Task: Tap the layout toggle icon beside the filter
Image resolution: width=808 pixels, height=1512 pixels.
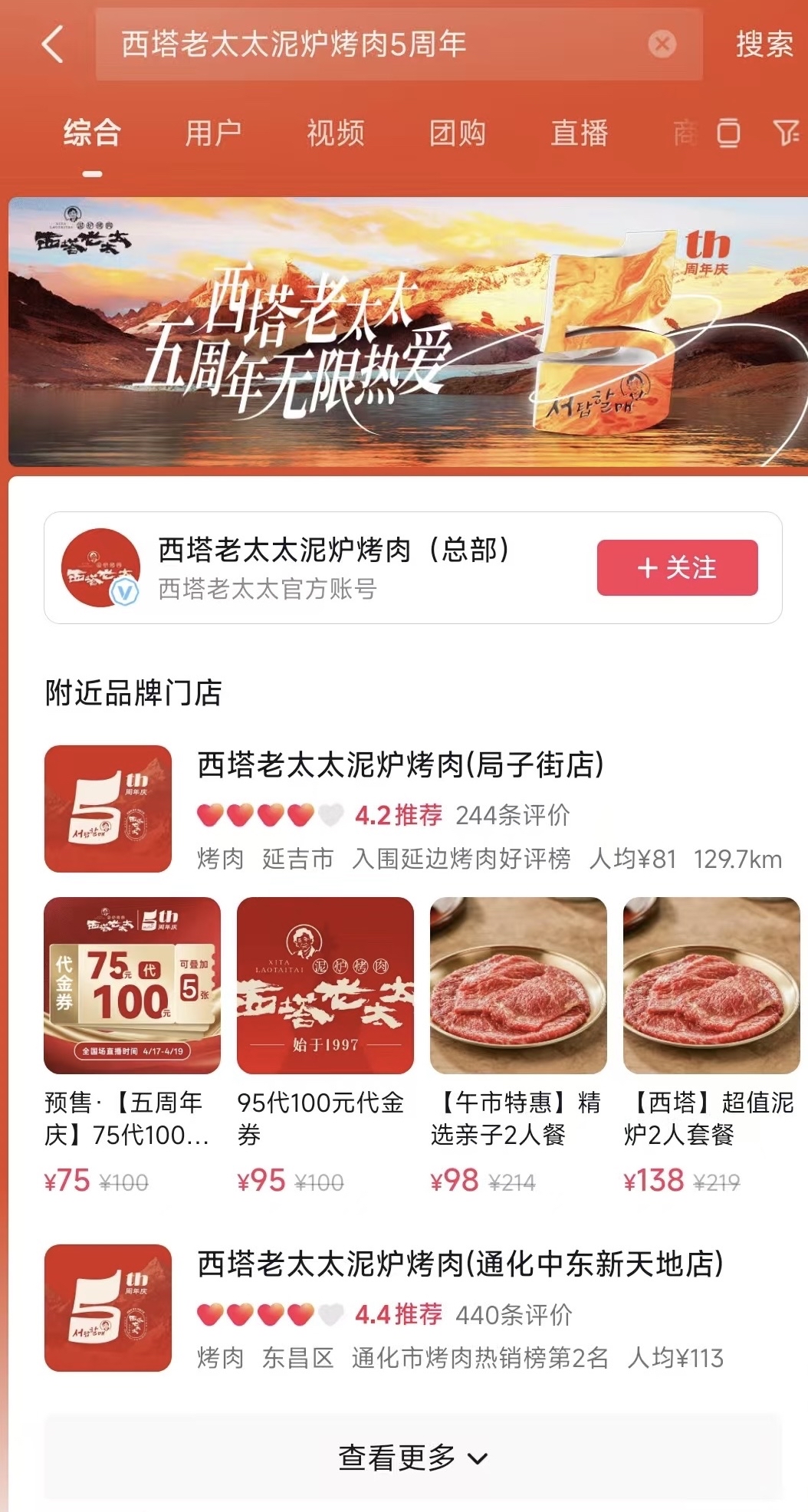Action: coord(728,133)
